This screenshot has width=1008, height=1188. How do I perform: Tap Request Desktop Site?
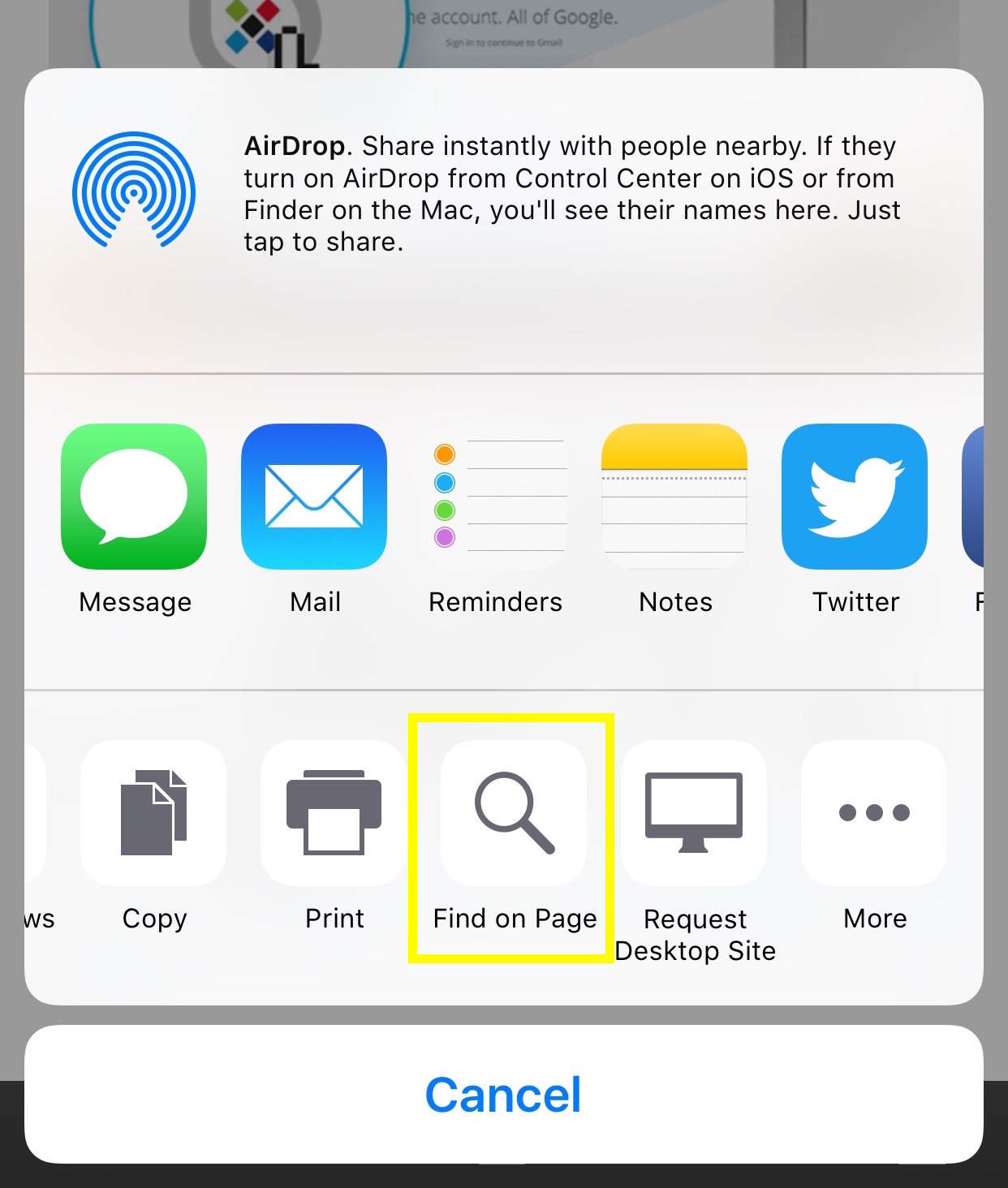pos(694,812)
